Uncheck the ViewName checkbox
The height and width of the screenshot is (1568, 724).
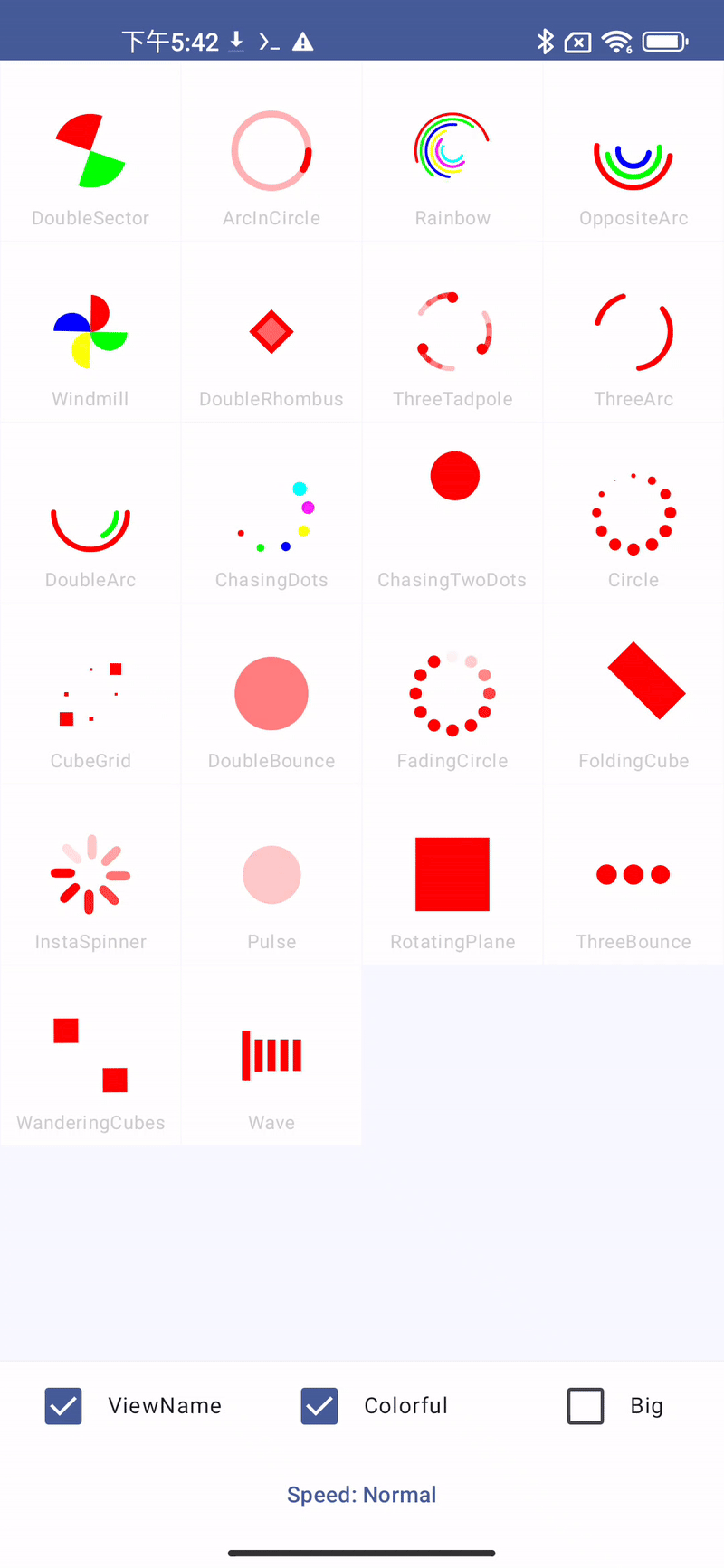(63, 1406)
